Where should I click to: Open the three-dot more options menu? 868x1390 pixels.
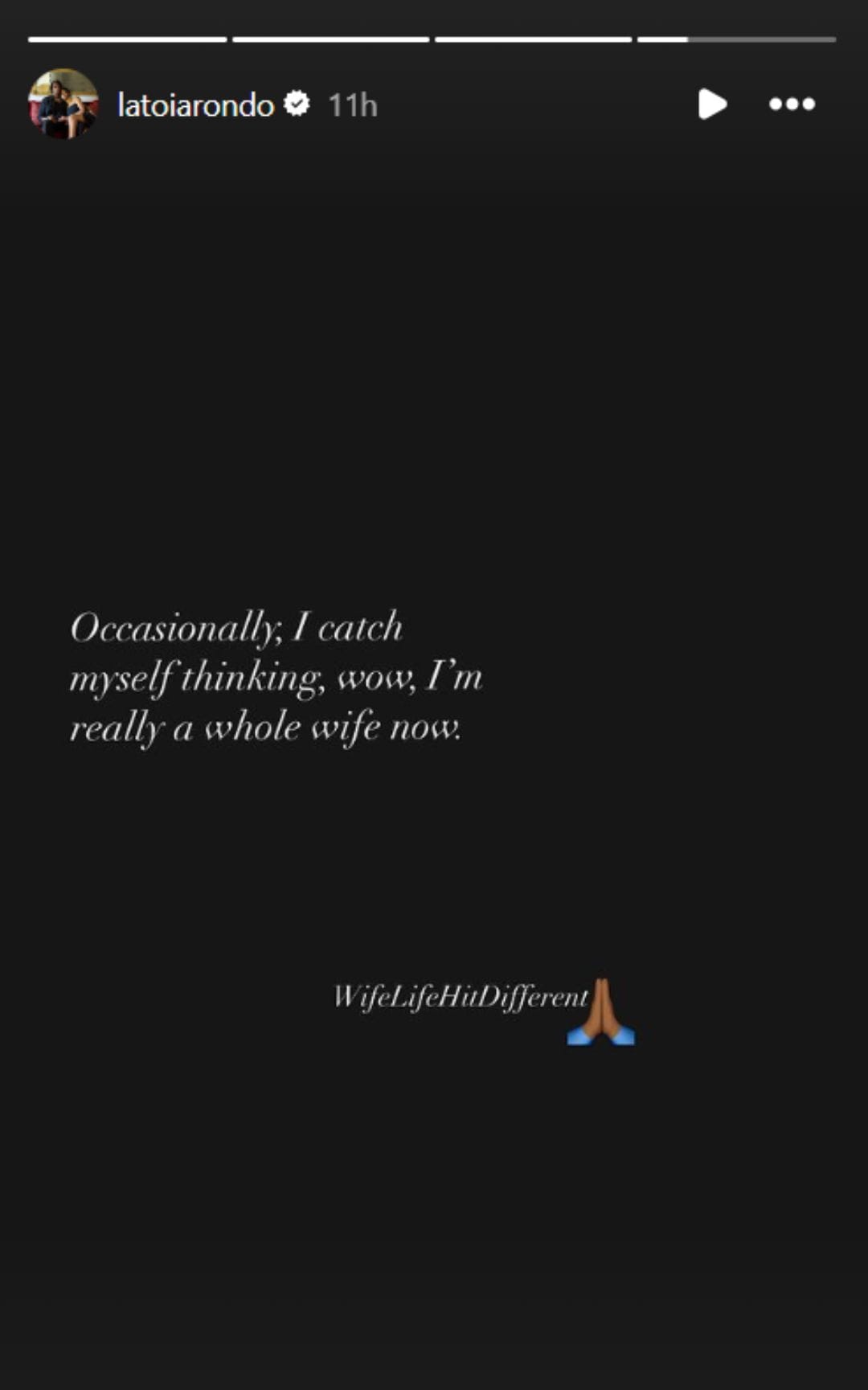click(792, 105)
